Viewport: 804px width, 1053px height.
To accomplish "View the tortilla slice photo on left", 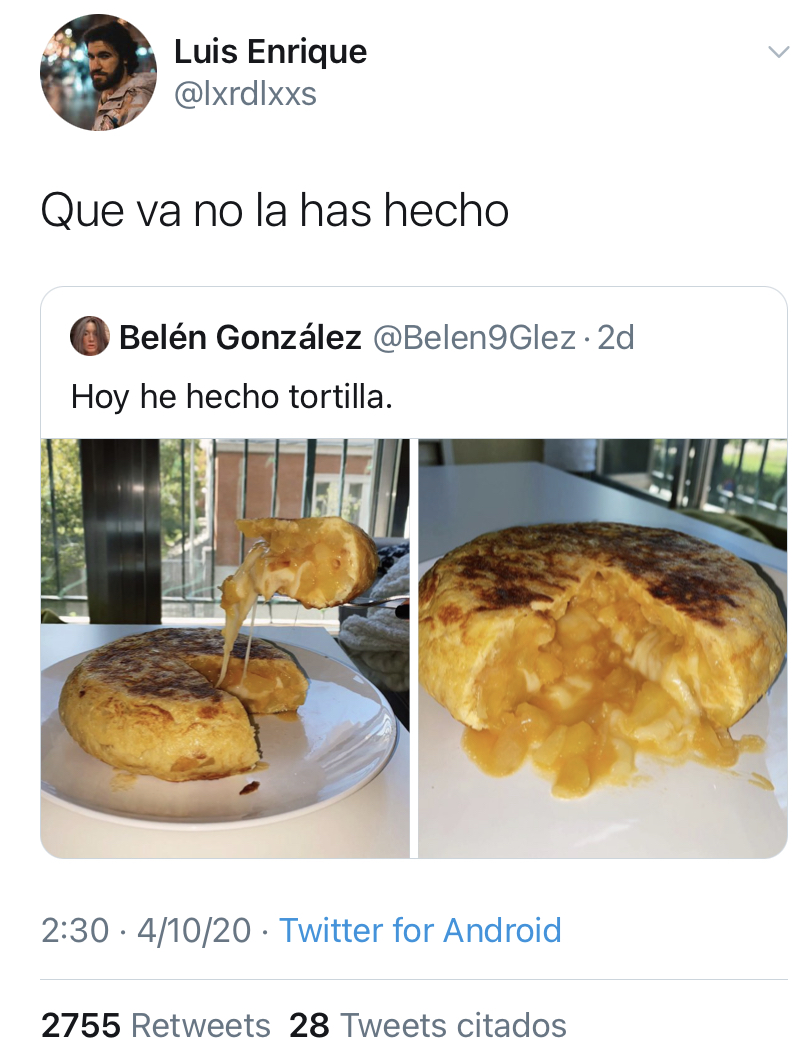I will pos(225,647).
